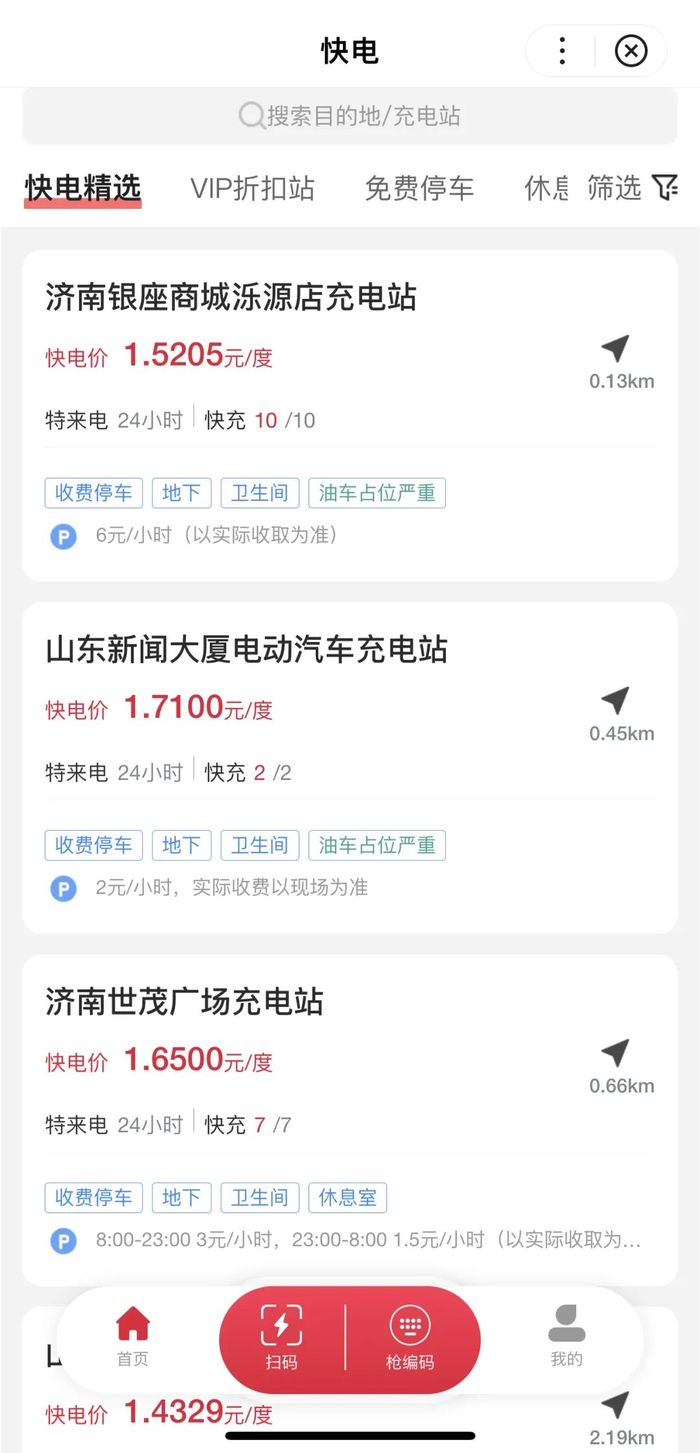Switch to the VIP折扣站 tab
This screenshot has width=700, height=1453.
(x=252, y=188)
